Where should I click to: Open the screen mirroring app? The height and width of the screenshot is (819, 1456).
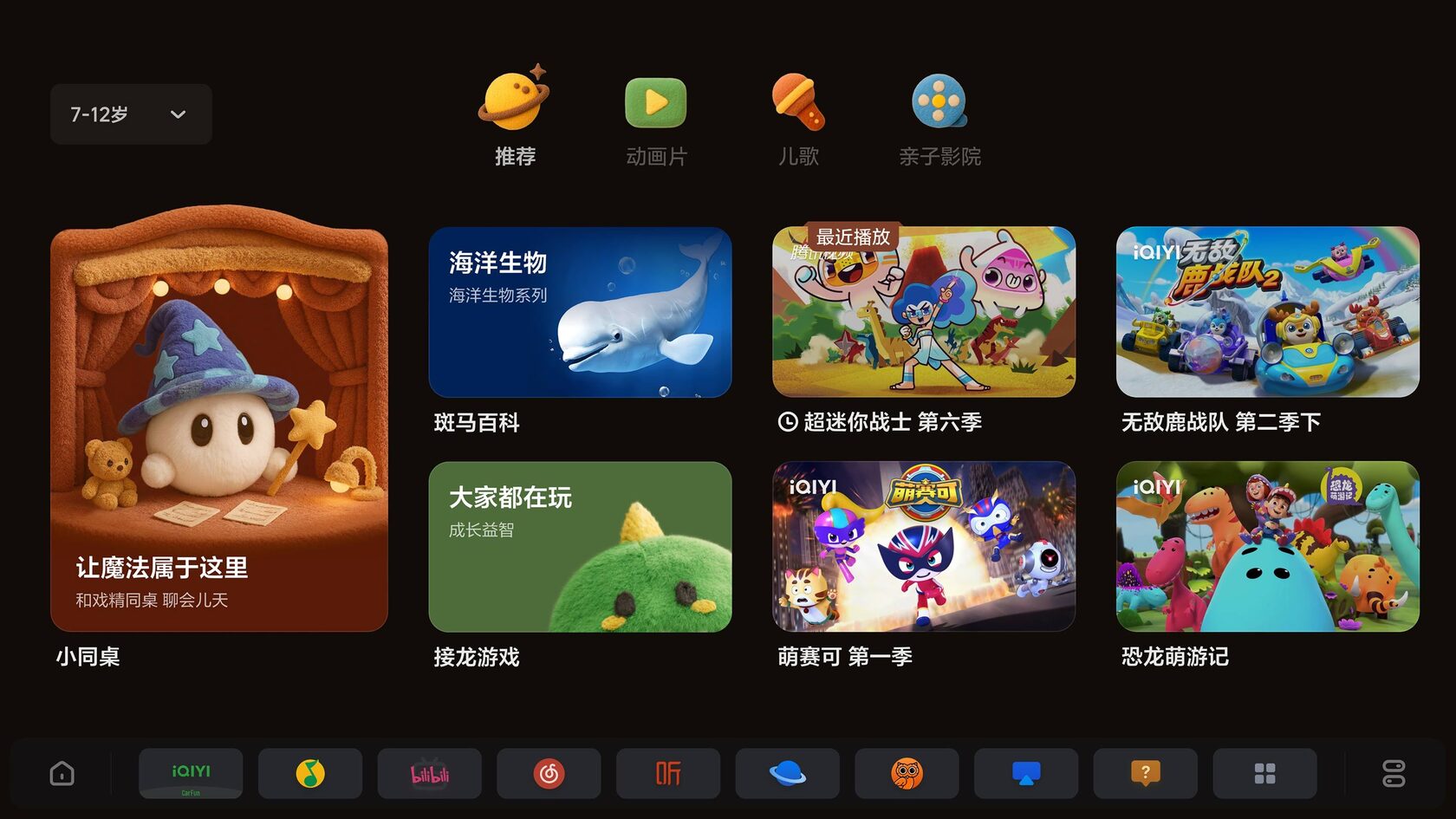coord(1026,773)
